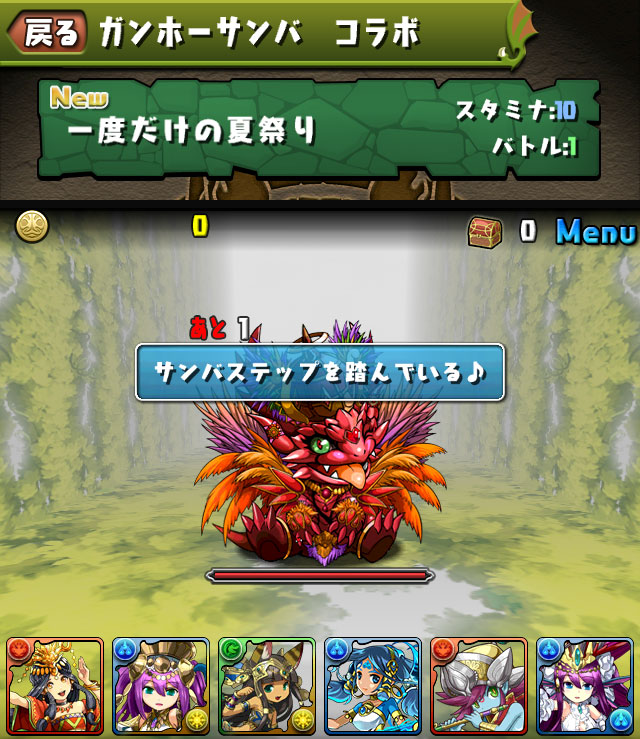Select the green cat-eared Egyptian monster
This screenshot has width=640, height=739.
pos(267,686)
